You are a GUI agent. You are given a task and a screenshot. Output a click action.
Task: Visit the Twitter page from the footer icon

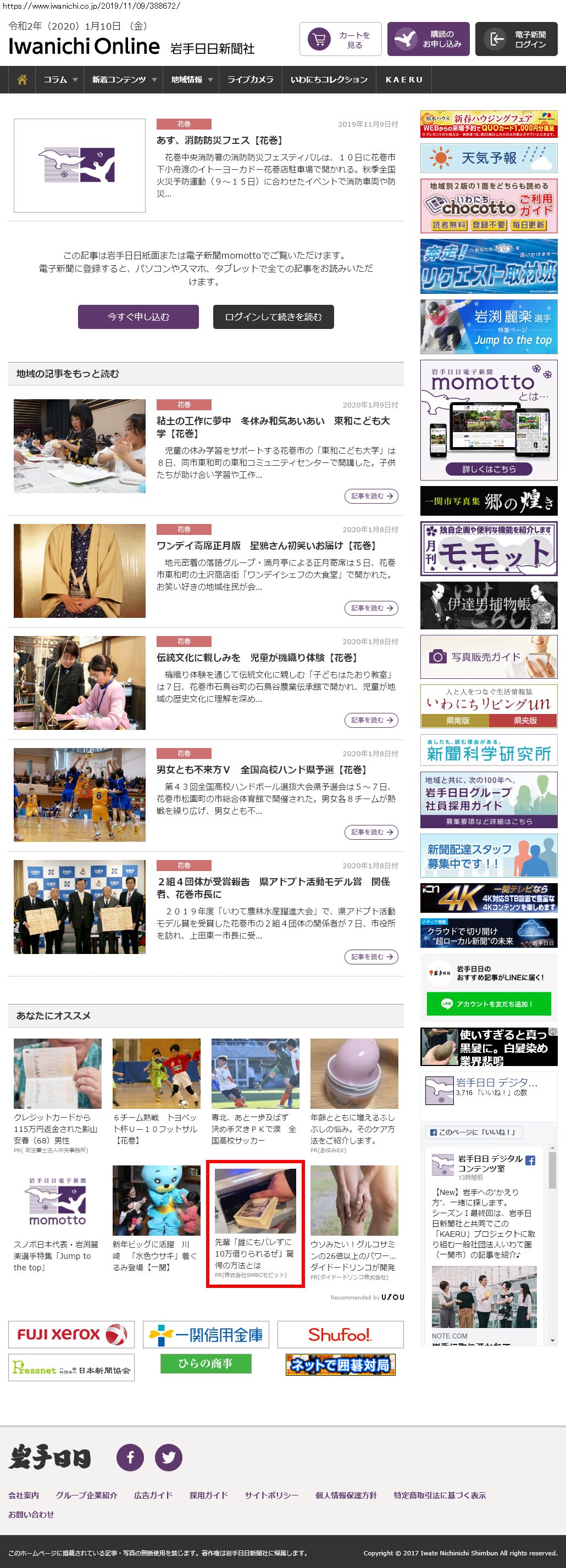pos(169,1457)
